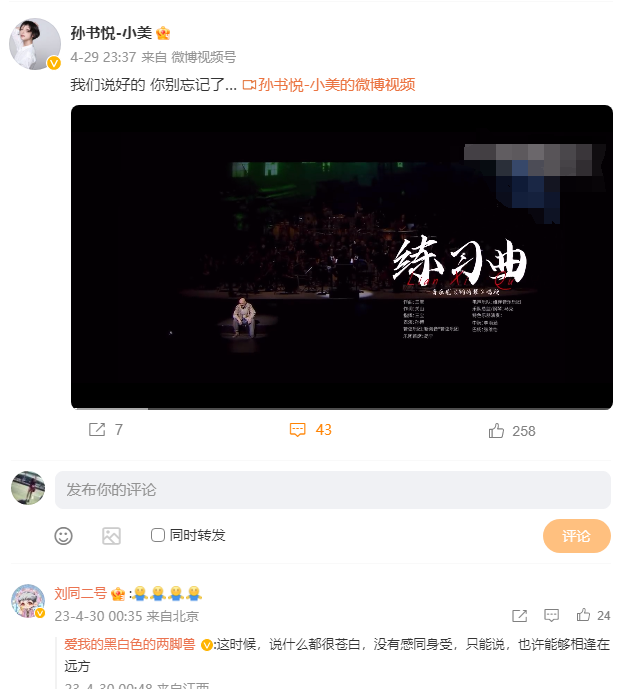Image resolution: width=628 pixels, height=689 pixels.
Task: Like 刘同二号's comment
Action: (584, 616)
